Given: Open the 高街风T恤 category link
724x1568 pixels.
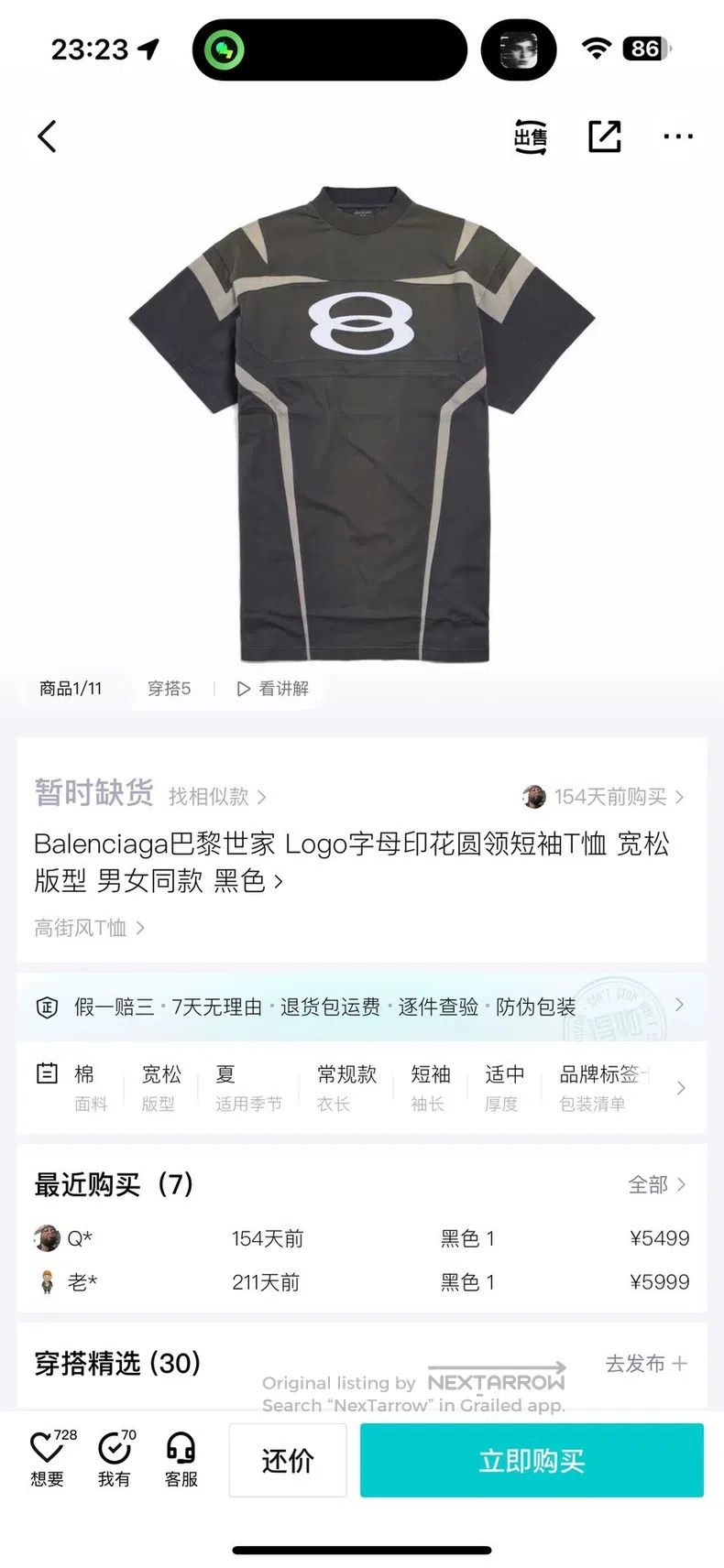Looking at the screenshot, I should [89, 928].
